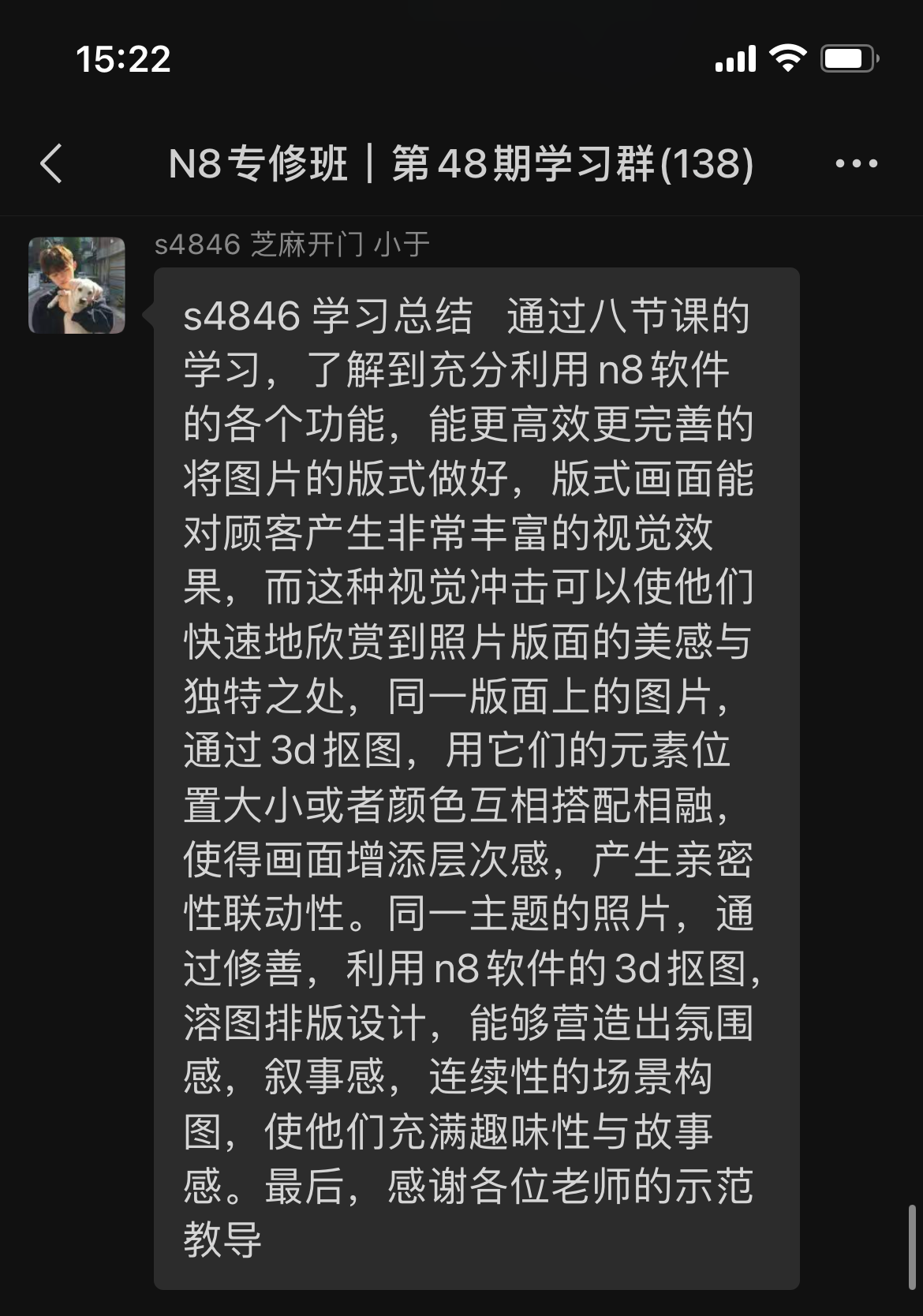Go back from the N8 group chat
923x1316 pixels.
(52, 164)
